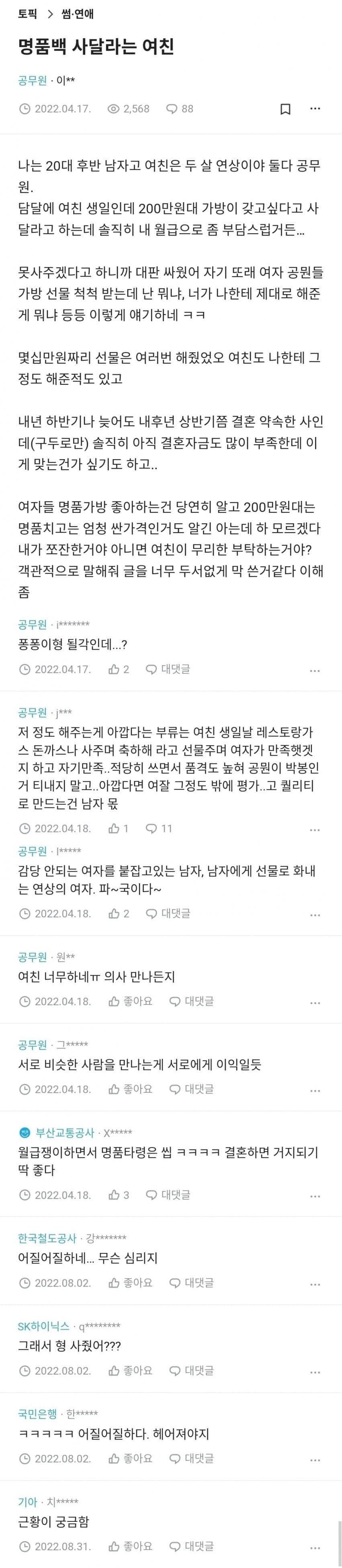This screenshot has height=1568, width=342.
Task: Go to the 토픽 breadcrumb
Action: [x=27, y=13]
